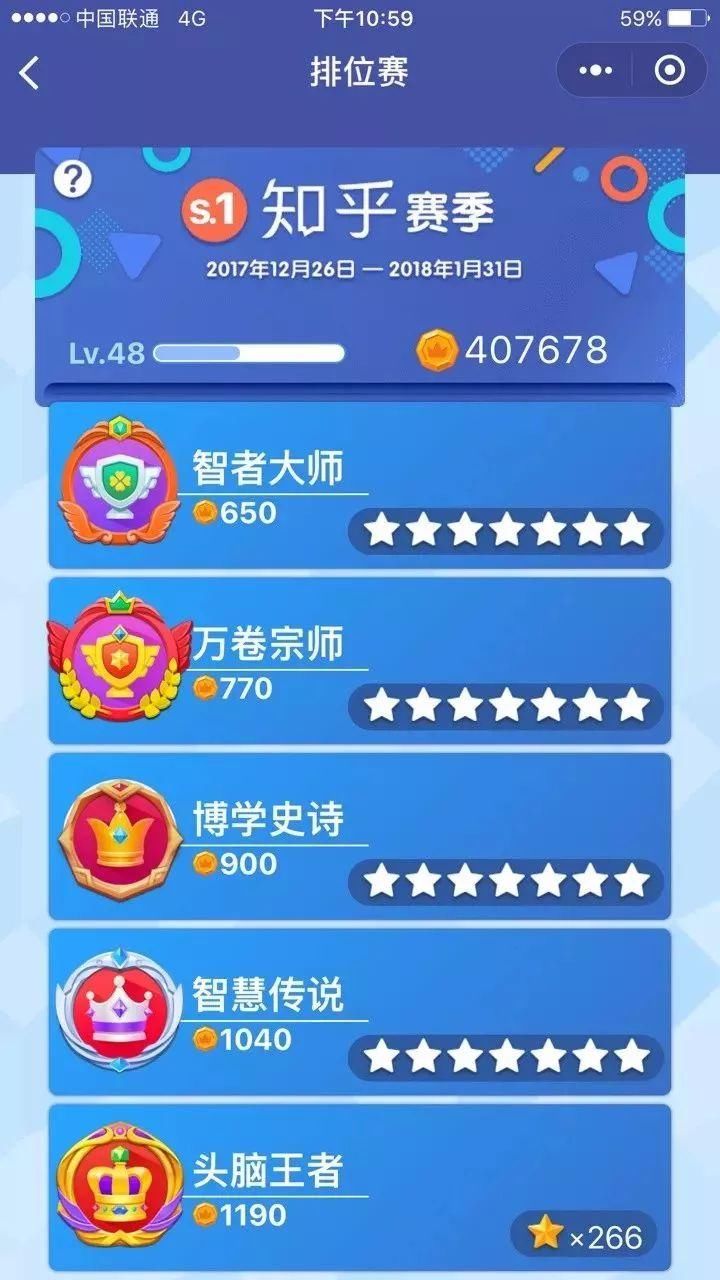Tap the 智者大师 rank badge emblem
Viewport: 720px width, 1280px height.
pos(120,479)
